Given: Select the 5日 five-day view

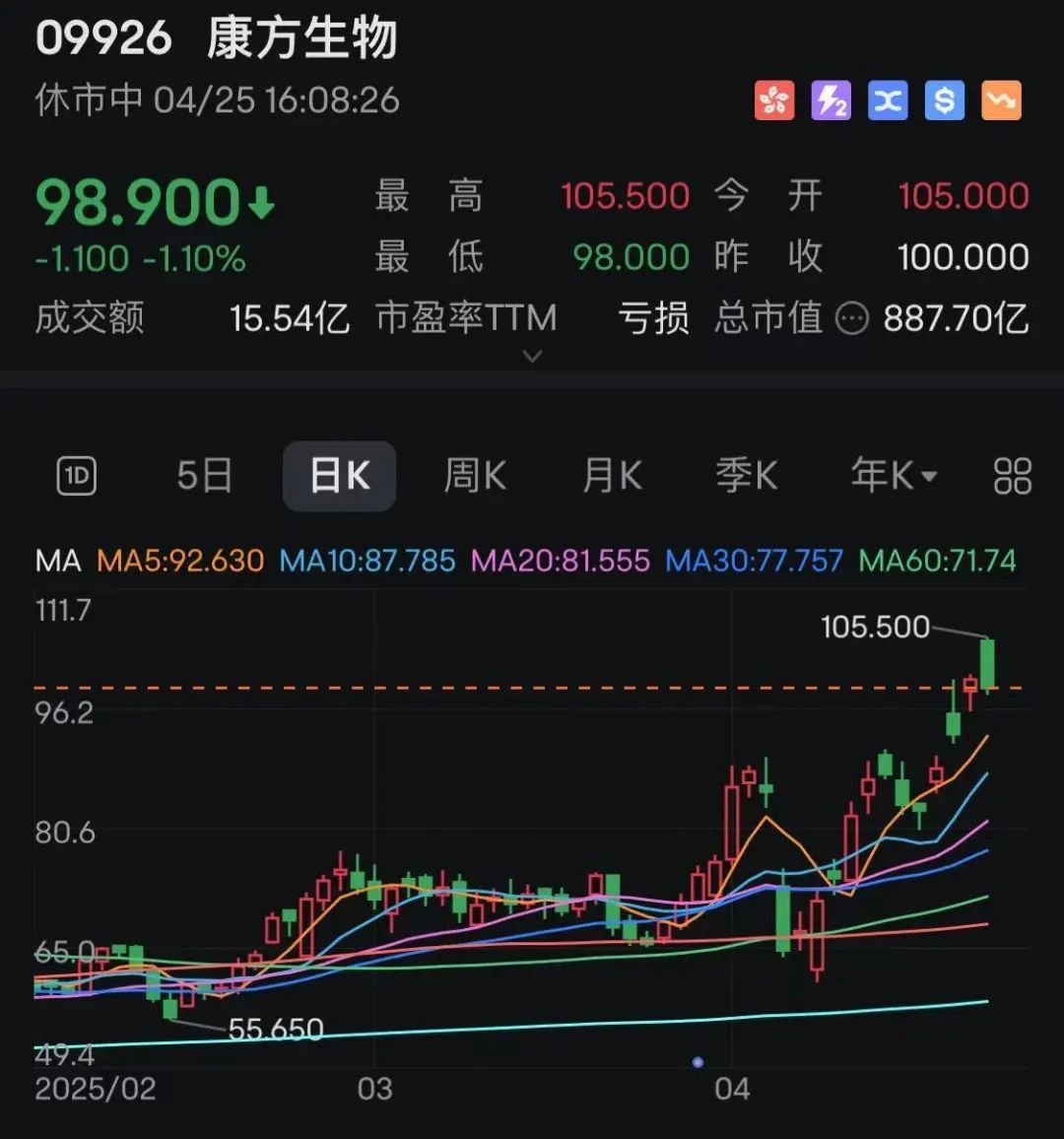Looking at the screenshot, I should (202, 476).
